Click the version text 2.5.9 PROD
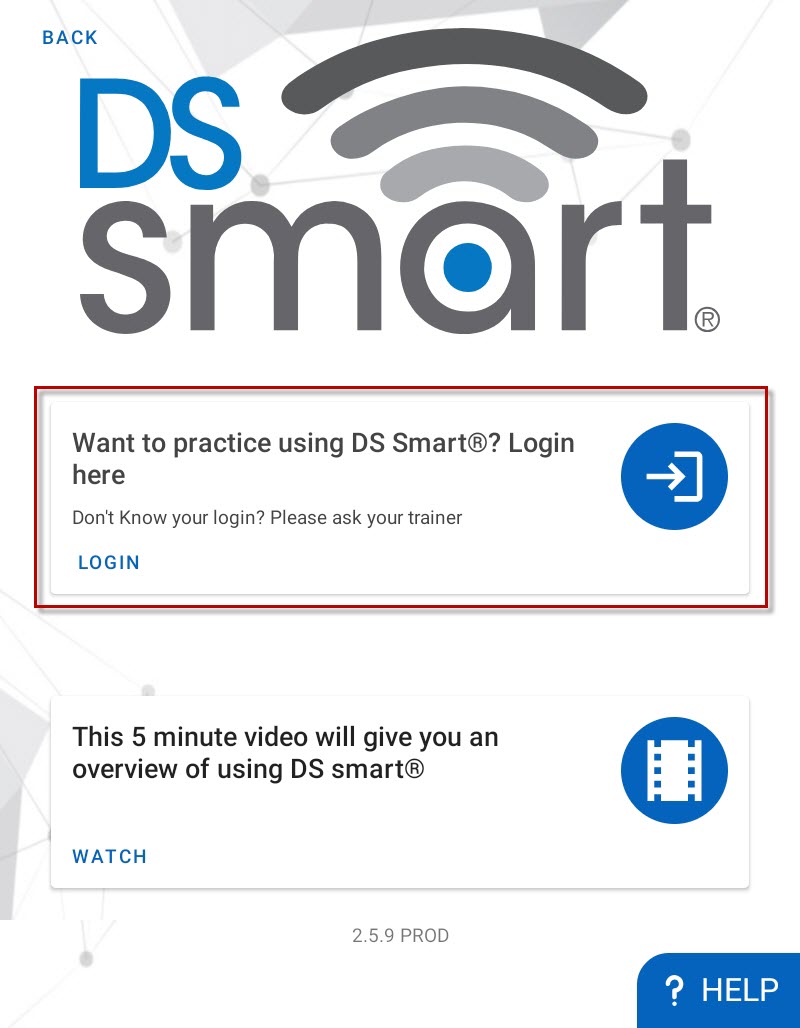Viewport: 800px width, 1028px height. (x=400, y=935)
